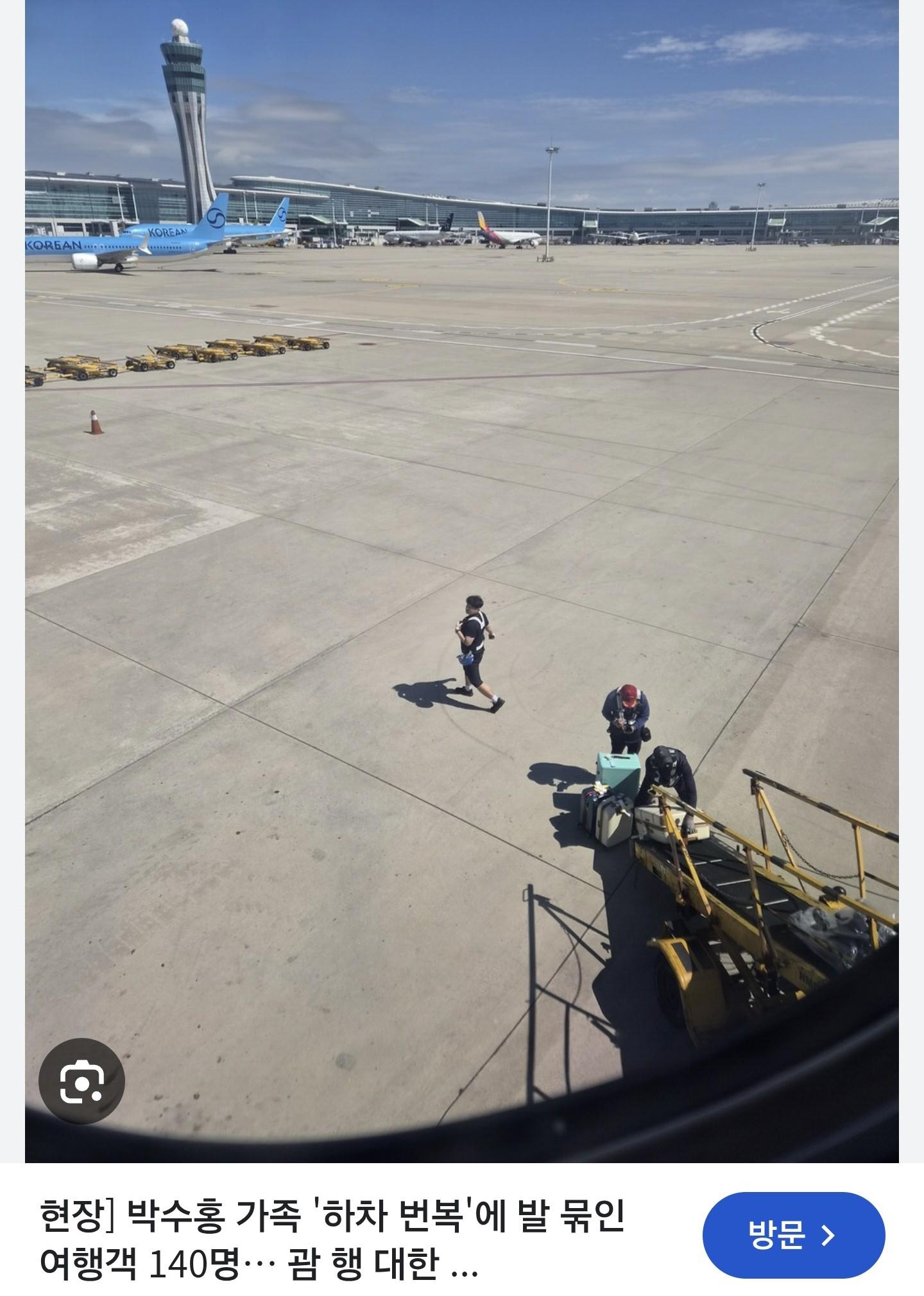Tap the 방문 button to visit the page

794,1235
